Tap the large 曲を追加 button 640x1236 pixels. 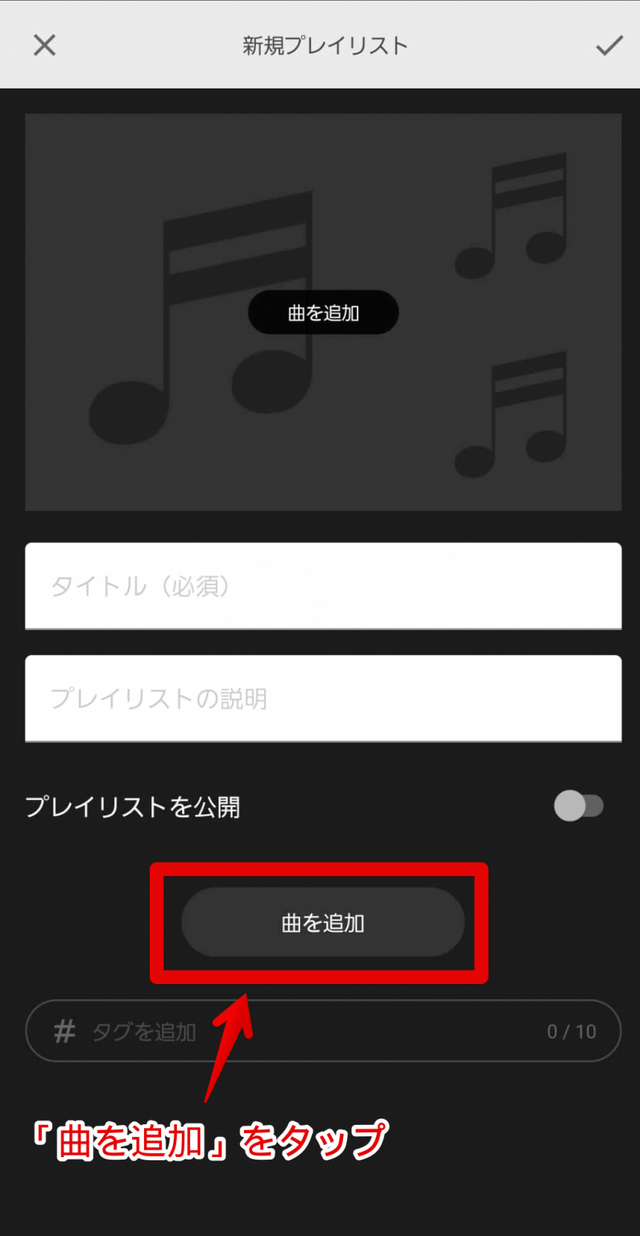point(322,922)
